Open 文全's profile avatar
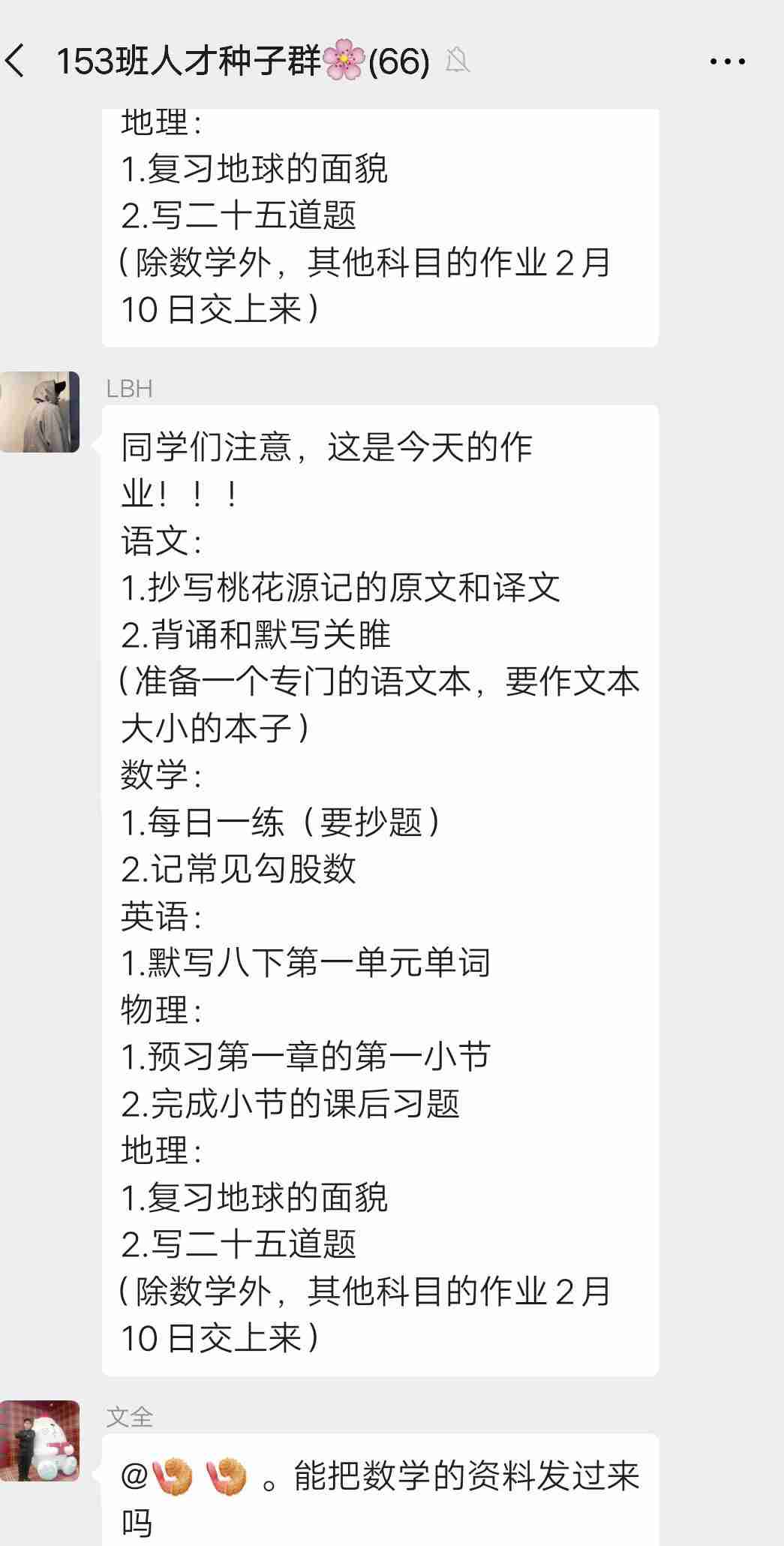 coord(40,1440)
